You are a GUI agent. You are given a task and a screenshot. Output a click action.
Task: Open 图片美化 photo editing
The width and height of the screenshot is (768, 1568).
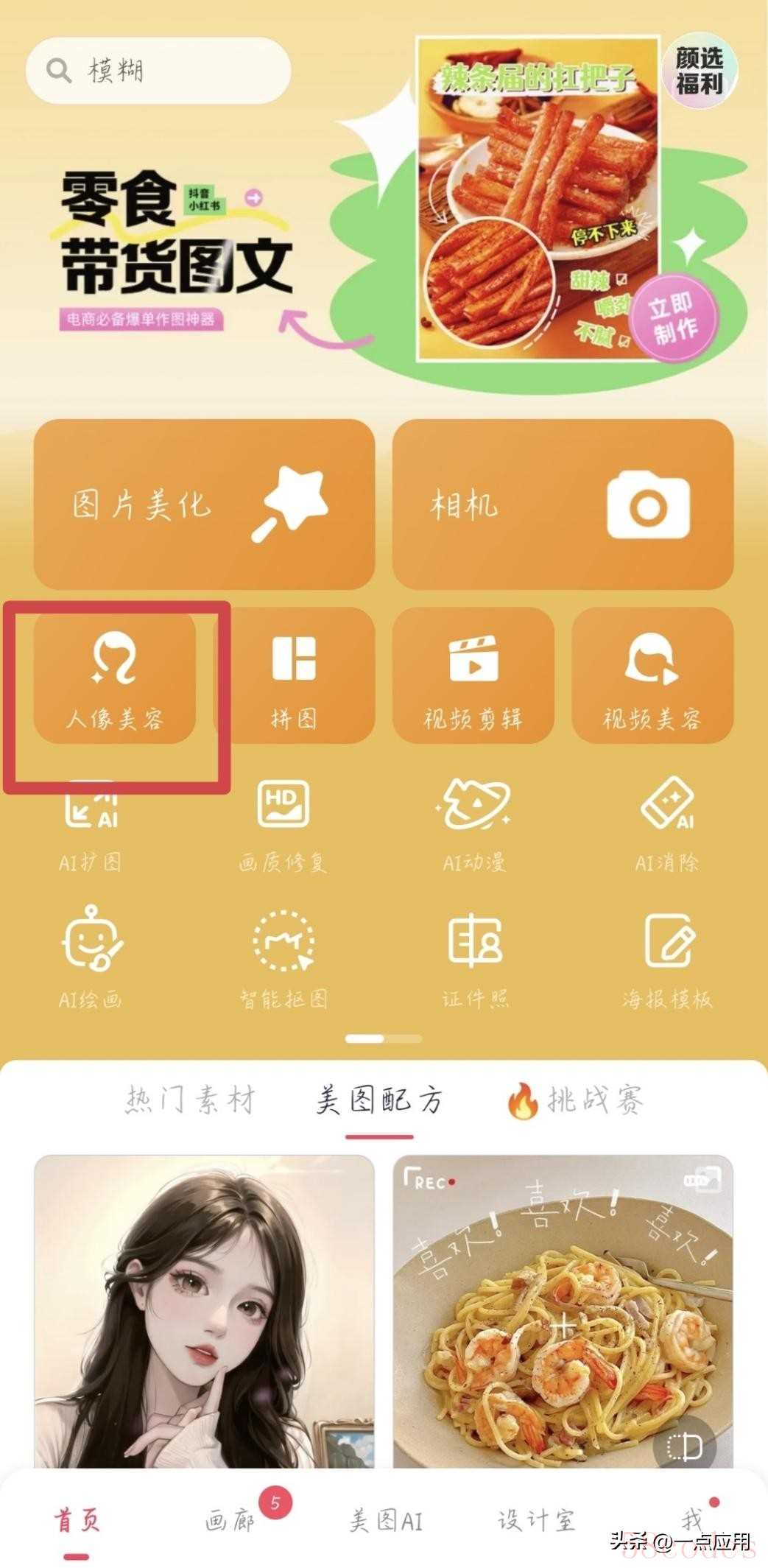point(204,504)
